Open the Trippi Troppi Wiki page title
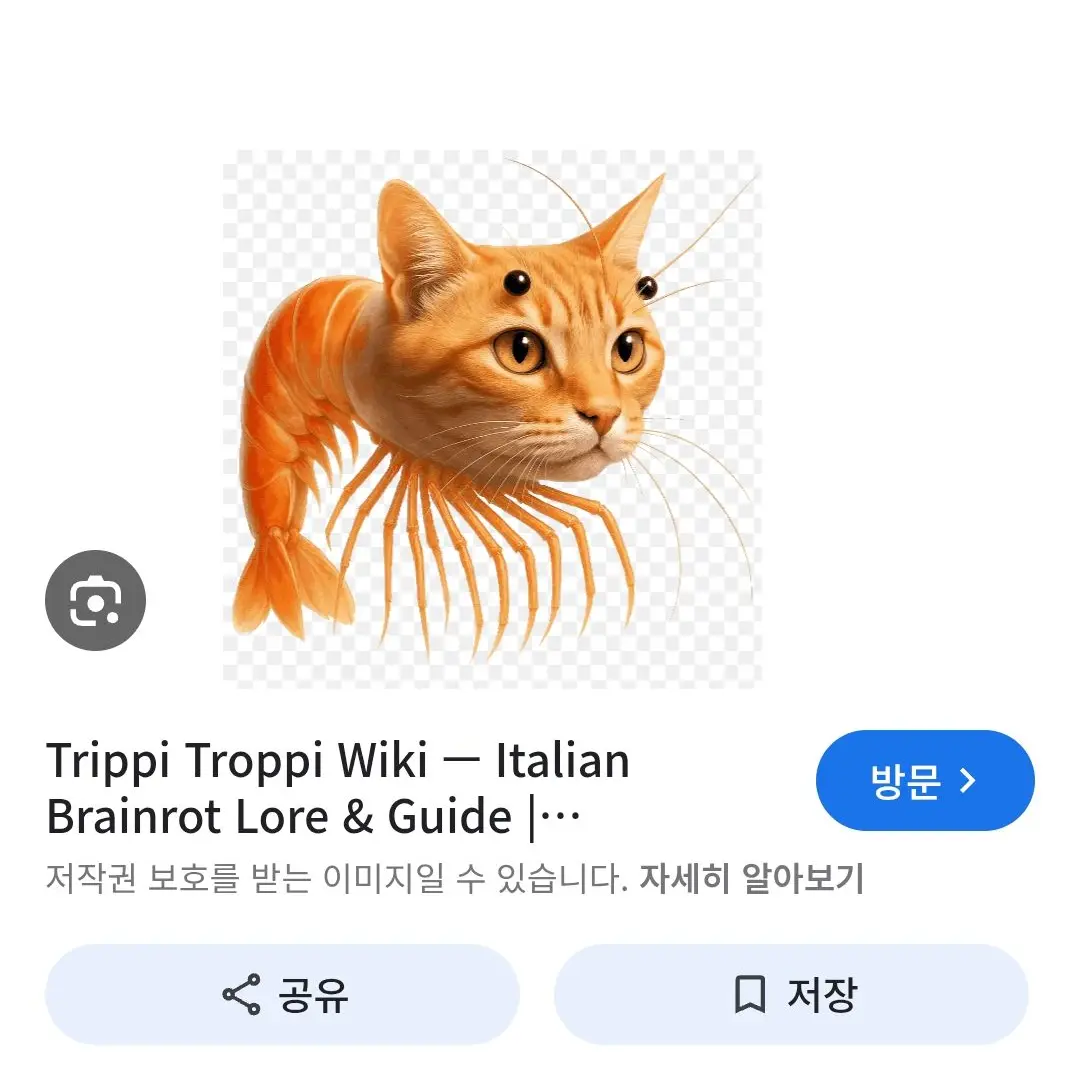This screenshot has height=1080, width=1080. pyautogui.click(x=337, y=789)
